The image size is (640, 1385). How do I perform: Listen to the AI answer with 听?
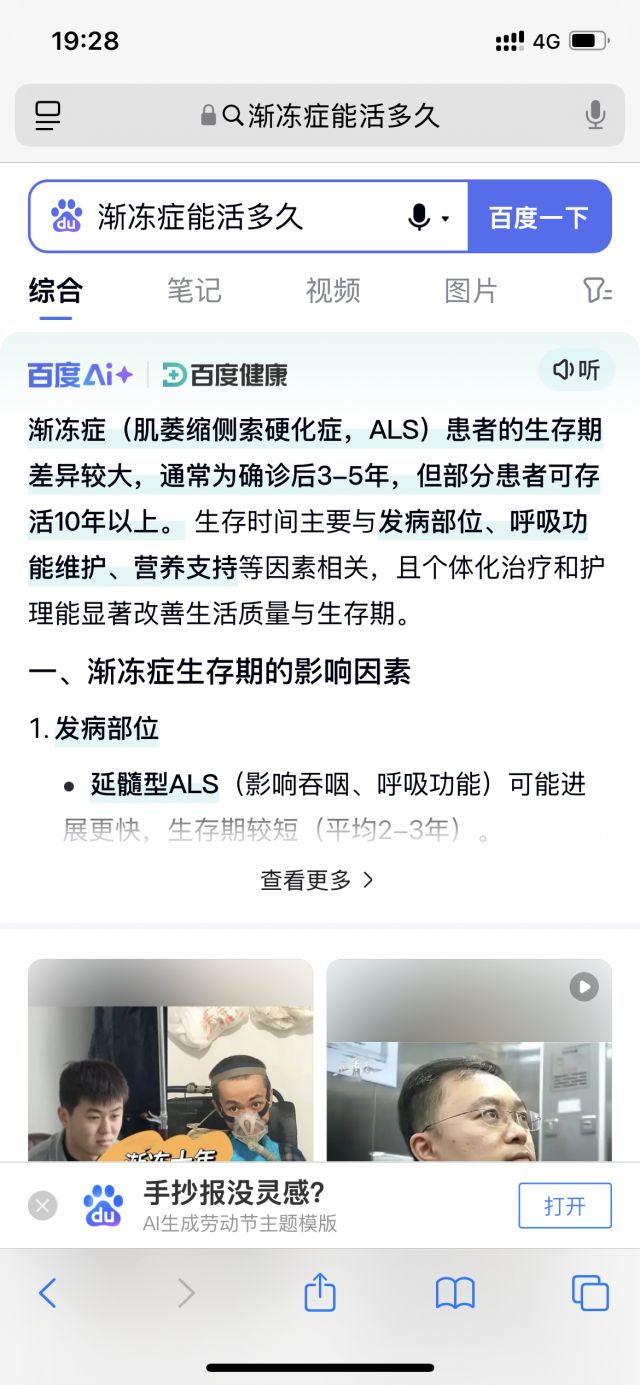click(x=577, y=371)
